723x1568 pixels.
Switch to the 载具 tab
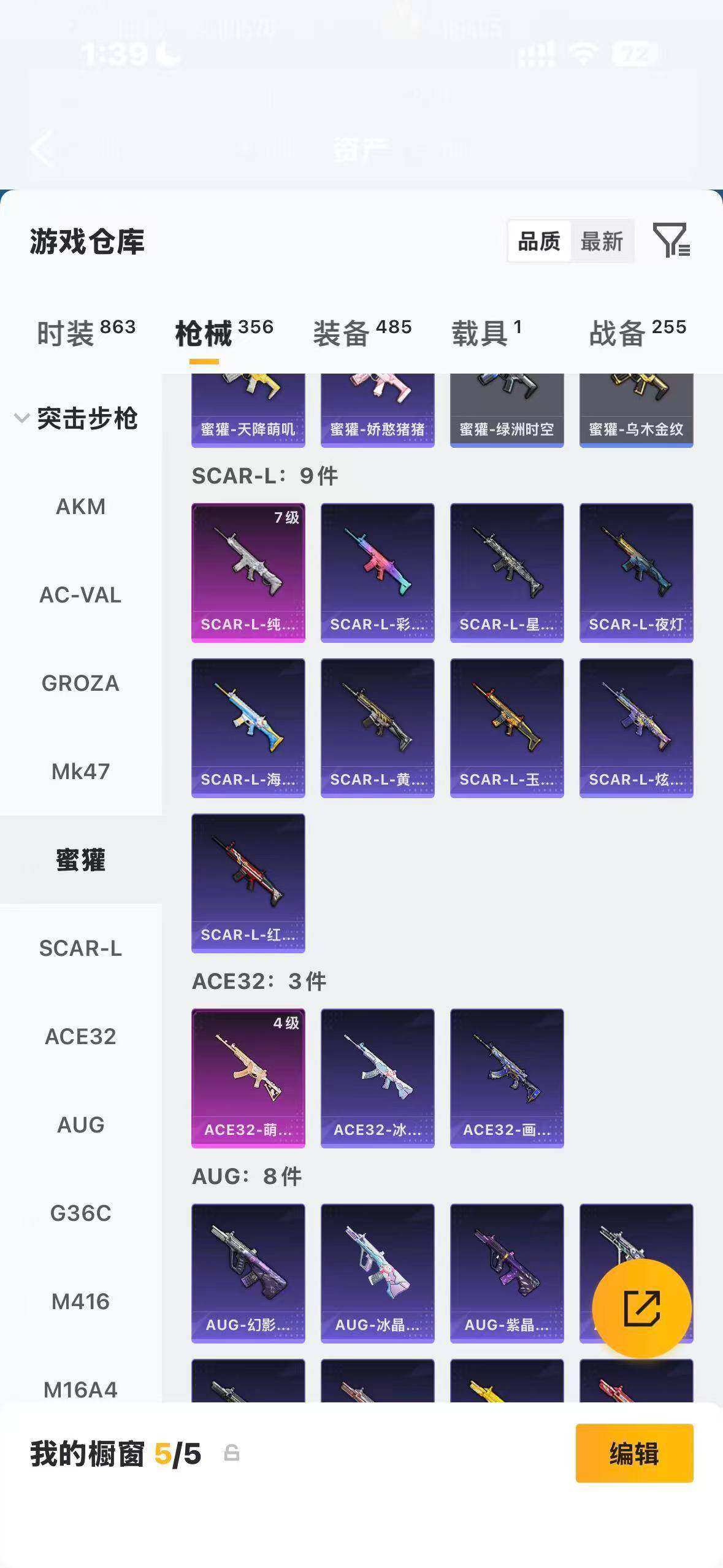487,333
